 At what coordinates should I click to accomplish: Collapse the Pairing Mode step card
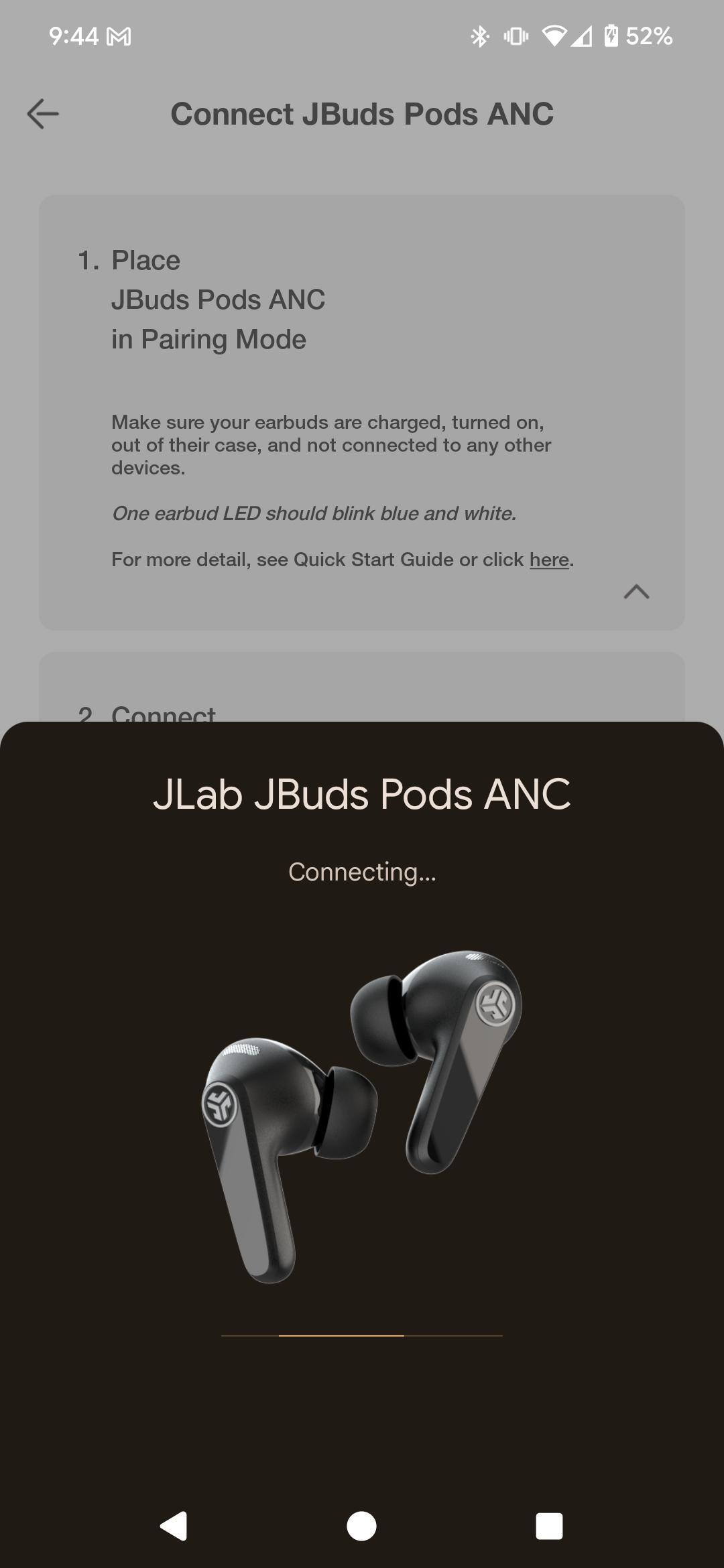[636, 592]
